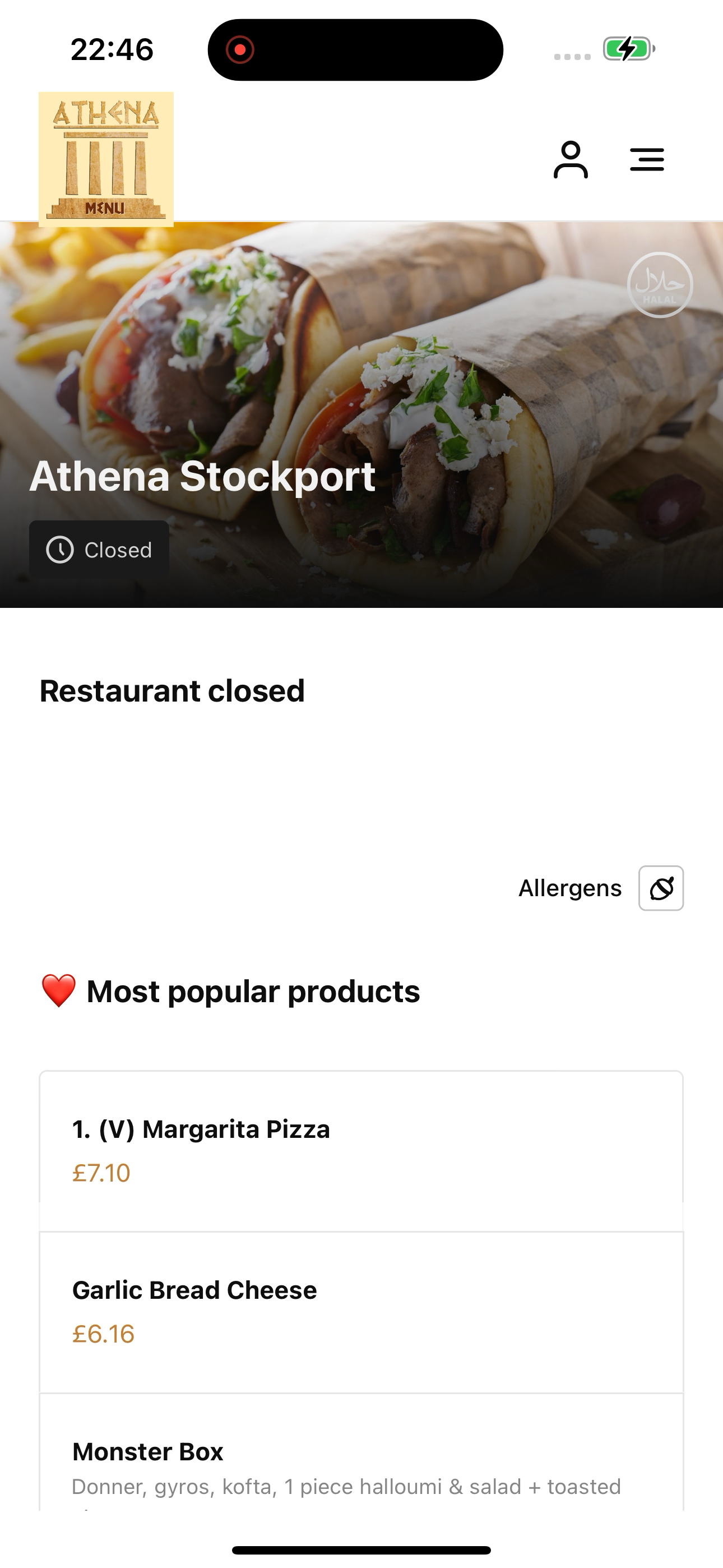The width and height of the screenshot is (723, 1568).
Task: Select the (V) Margarita Pizza item
Action: click(361, 1150)
